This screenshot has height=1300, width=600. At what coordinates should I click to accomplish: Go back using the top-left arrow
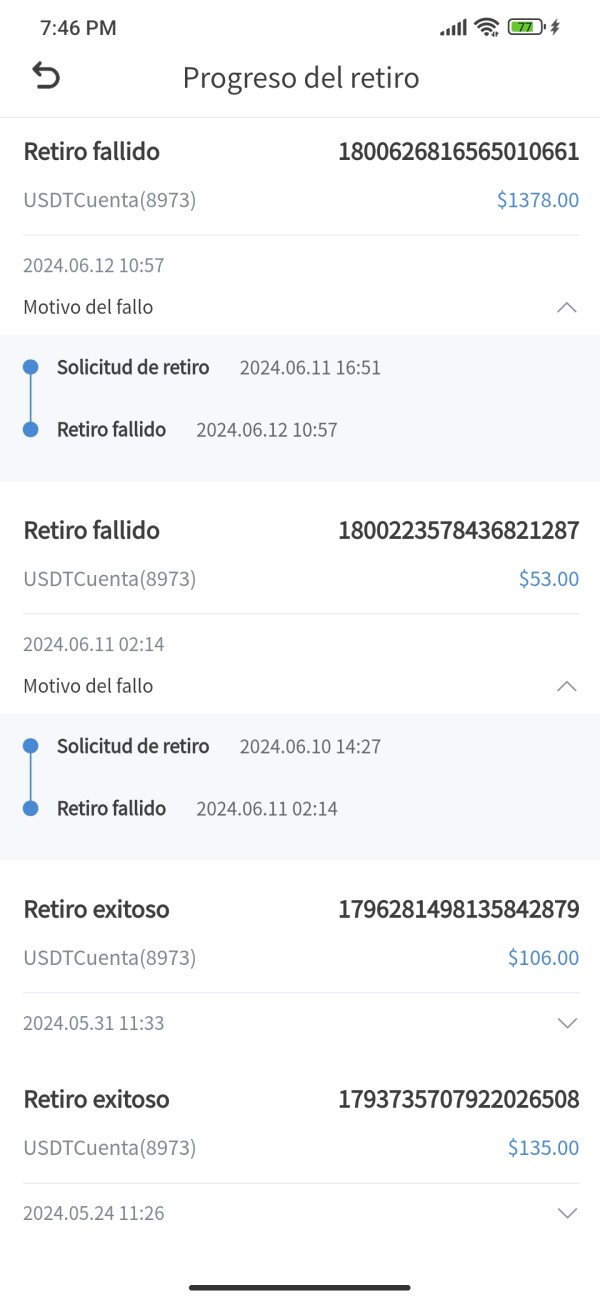click(46, 75)
